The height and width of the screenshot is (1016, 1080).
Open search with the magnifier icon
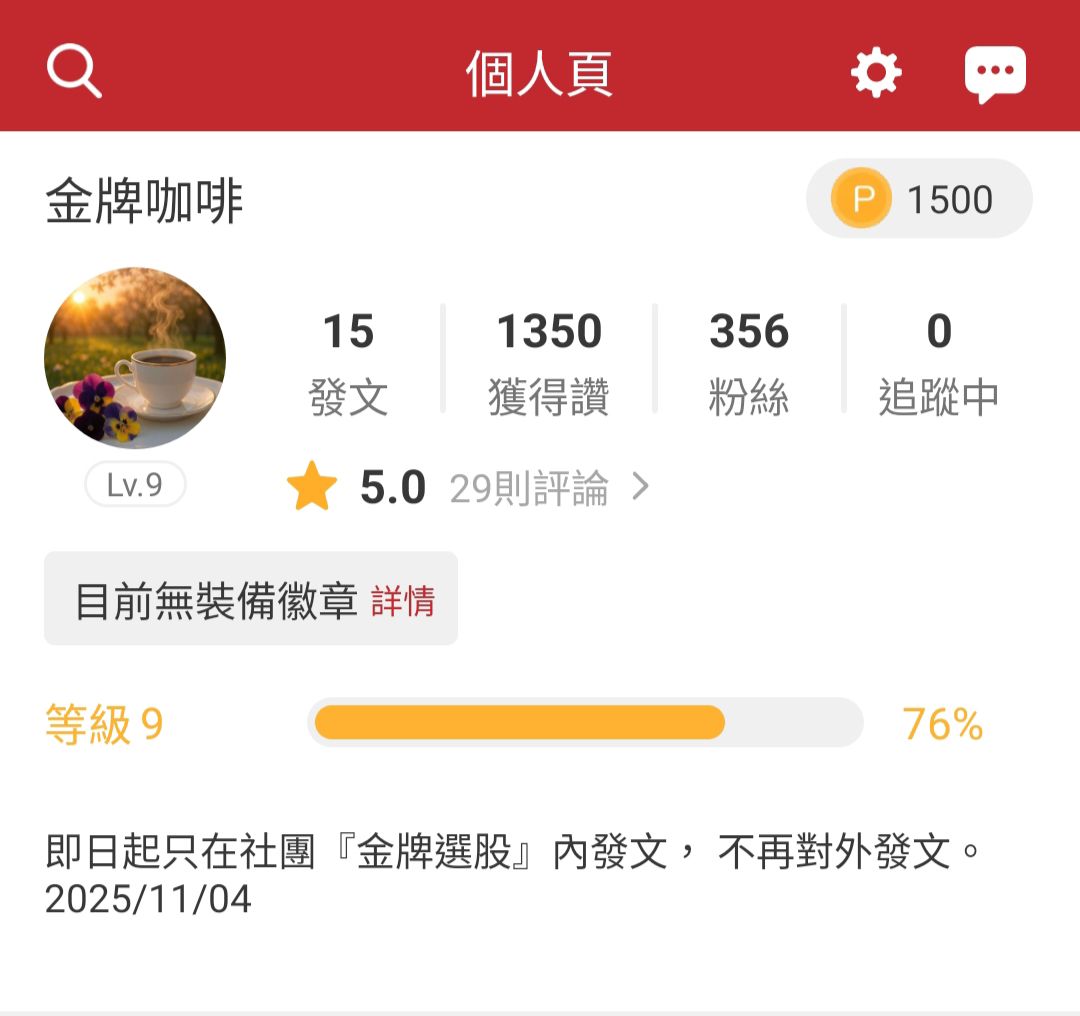(74, 73)
